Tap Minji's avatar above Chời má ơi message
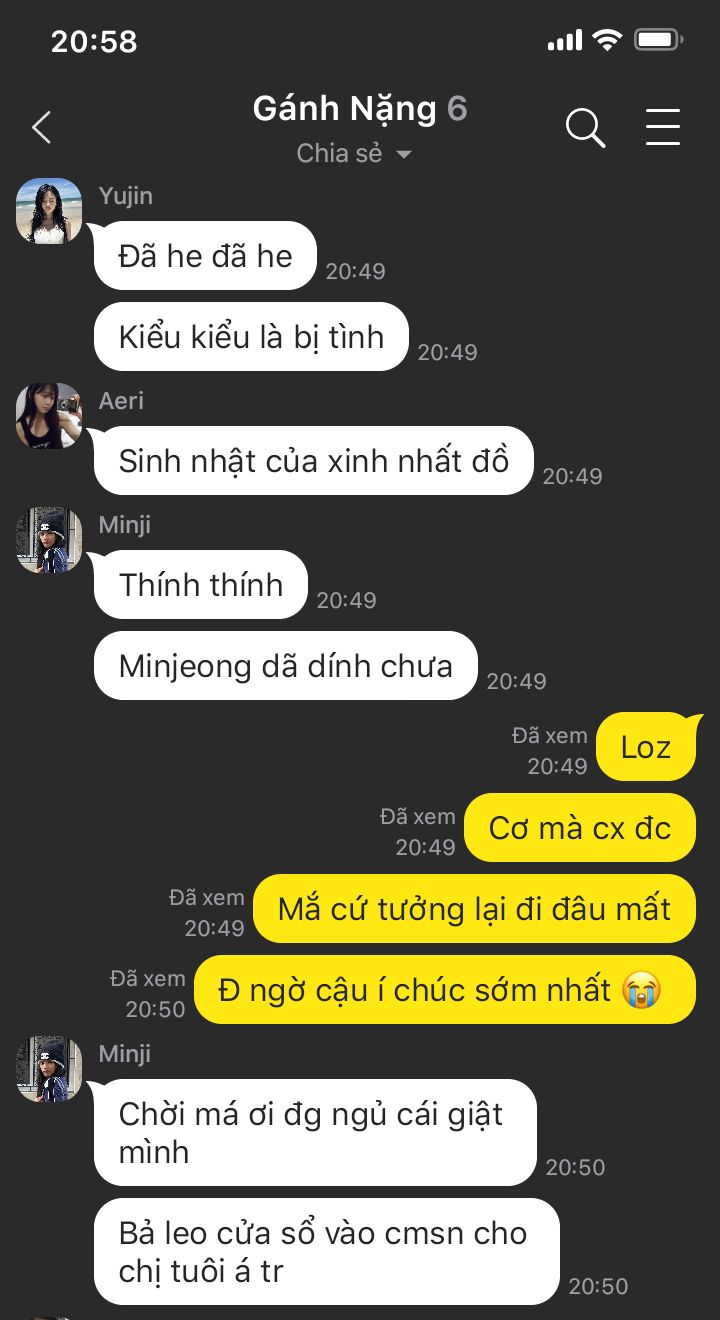This screenshot has width=720, height=1320. 49,1069
